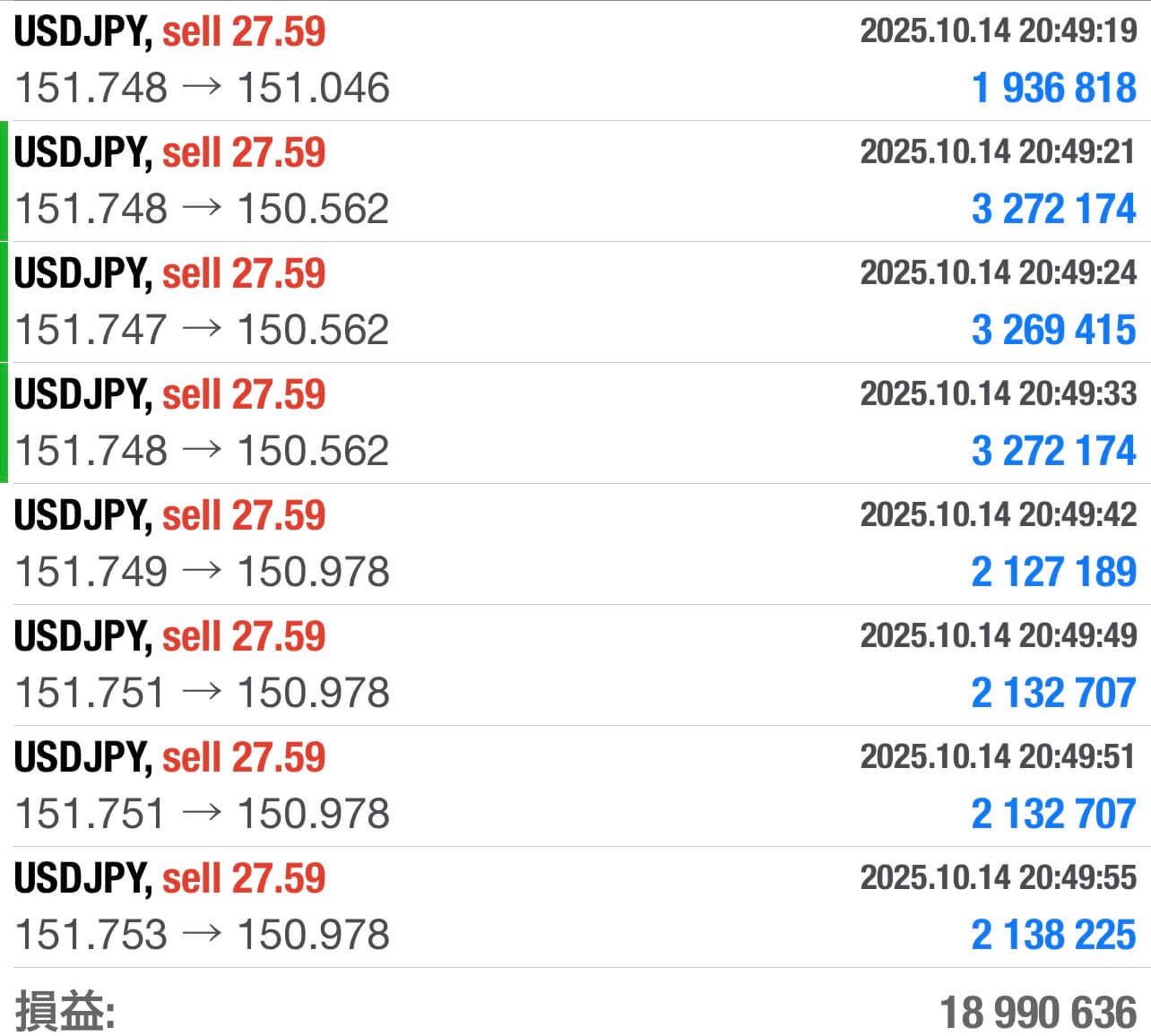Expand the USDJPY trade closed at 20:49:19

pos(575,60)
